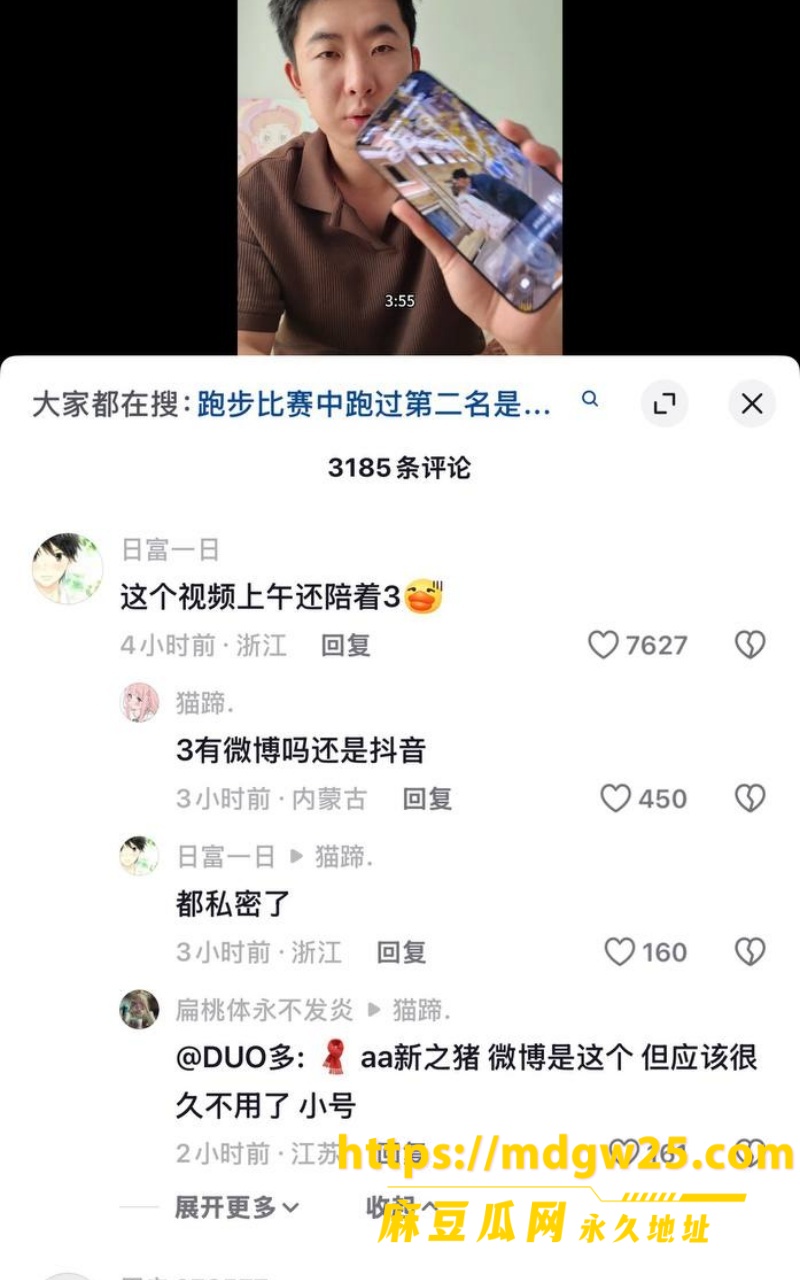Viewport: 800px width, 1280px height.
Task: Like the reply 都私密了
Action: point(620,952)
